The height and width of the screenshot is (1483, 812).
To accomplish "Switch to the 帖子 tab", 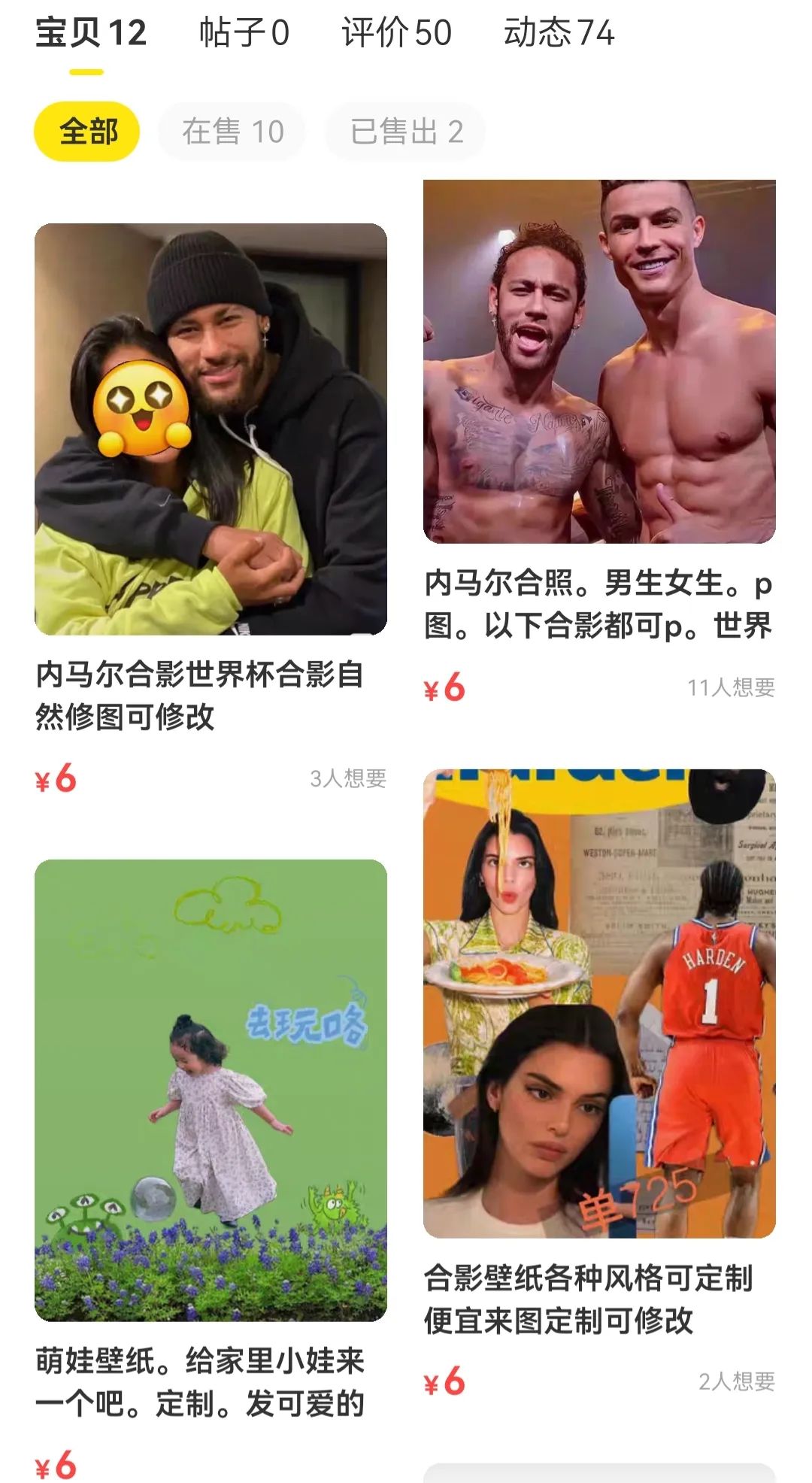I will coord(244,34).
